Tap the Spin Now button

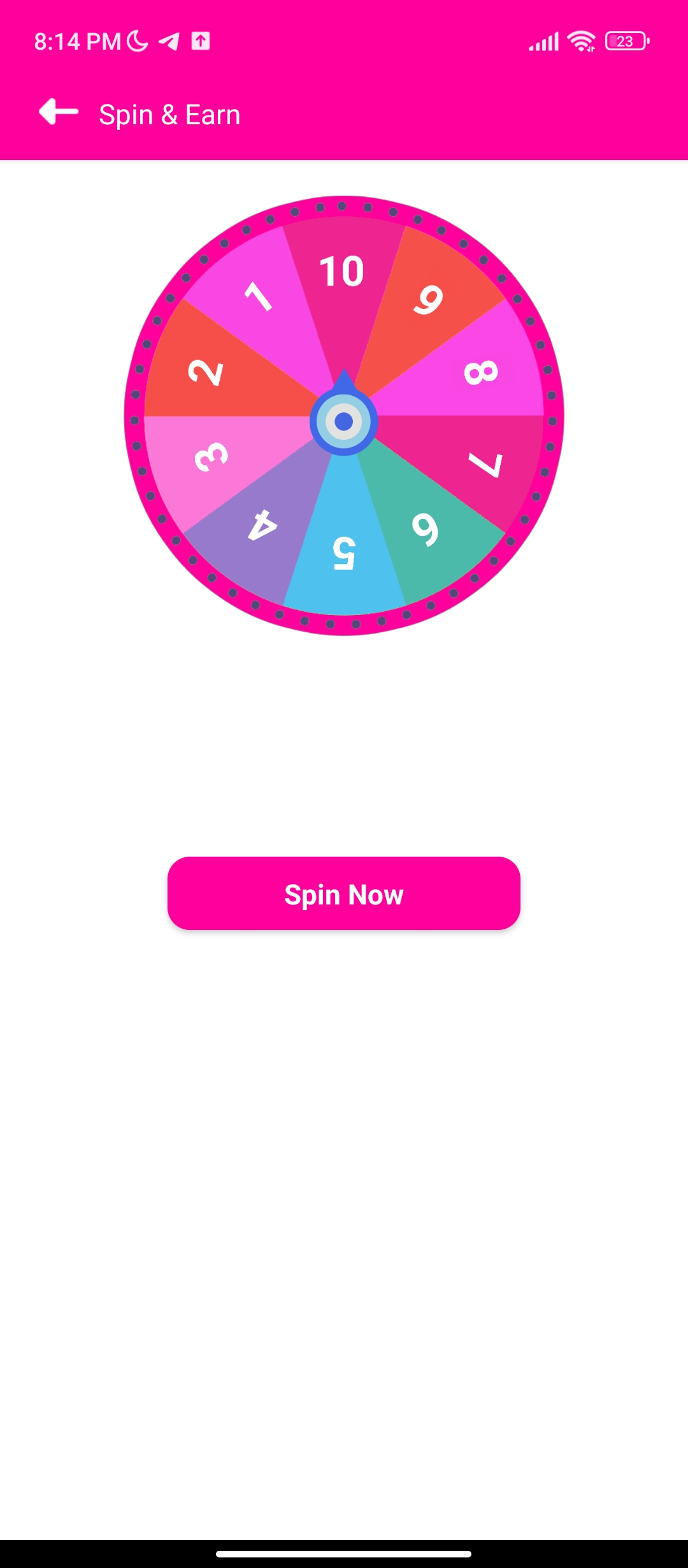[344, 893]
